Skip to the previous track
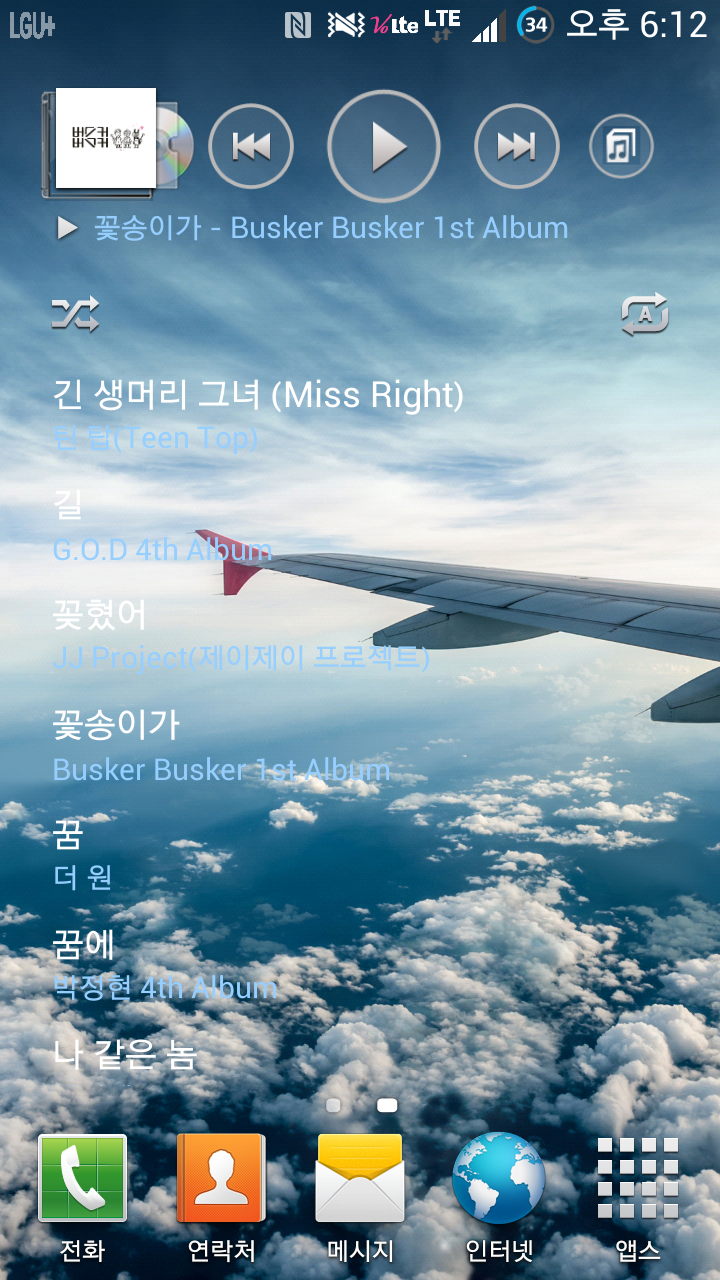The height and width of the screenshot is (1280, 720). 251,147
